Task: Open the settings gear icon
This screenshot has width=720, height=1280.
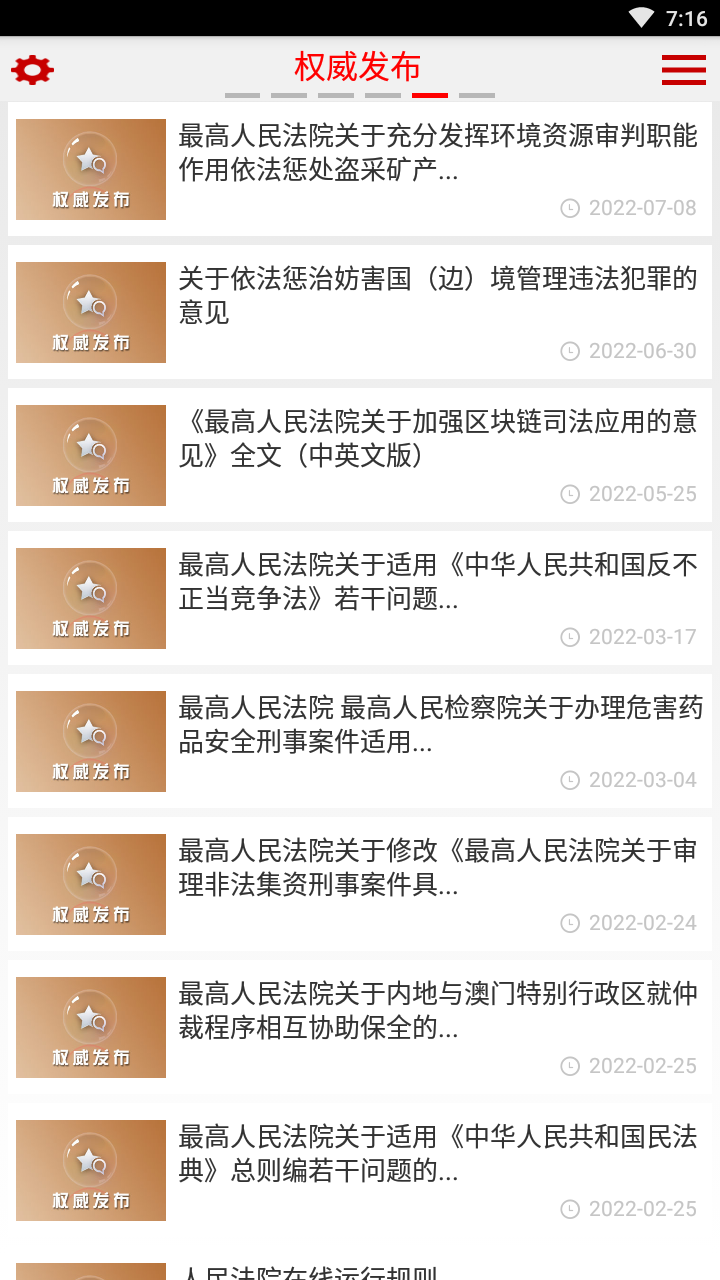Action: point(32,69)
